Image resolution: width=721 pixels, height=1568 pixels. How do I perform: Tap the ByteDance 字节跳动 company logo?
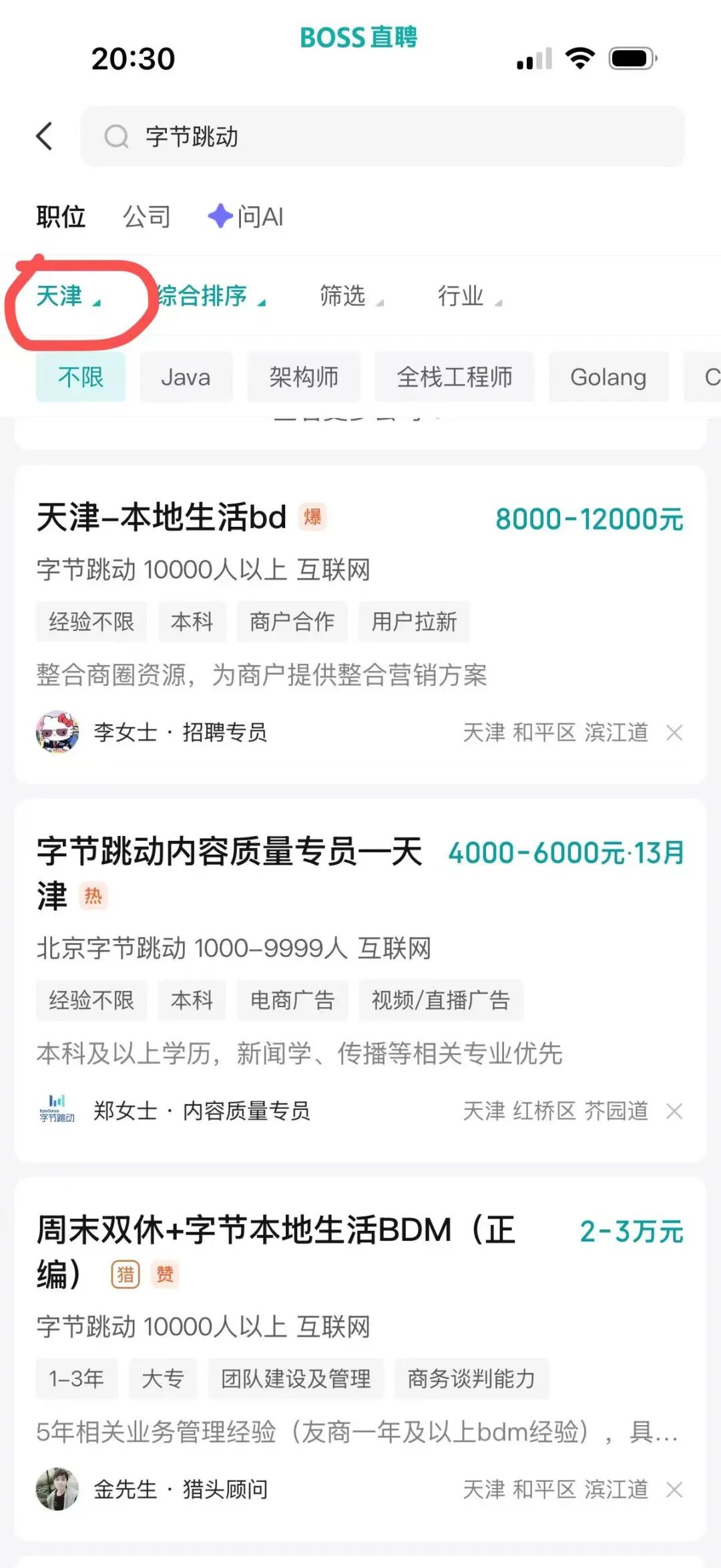tap(57, 1111)
